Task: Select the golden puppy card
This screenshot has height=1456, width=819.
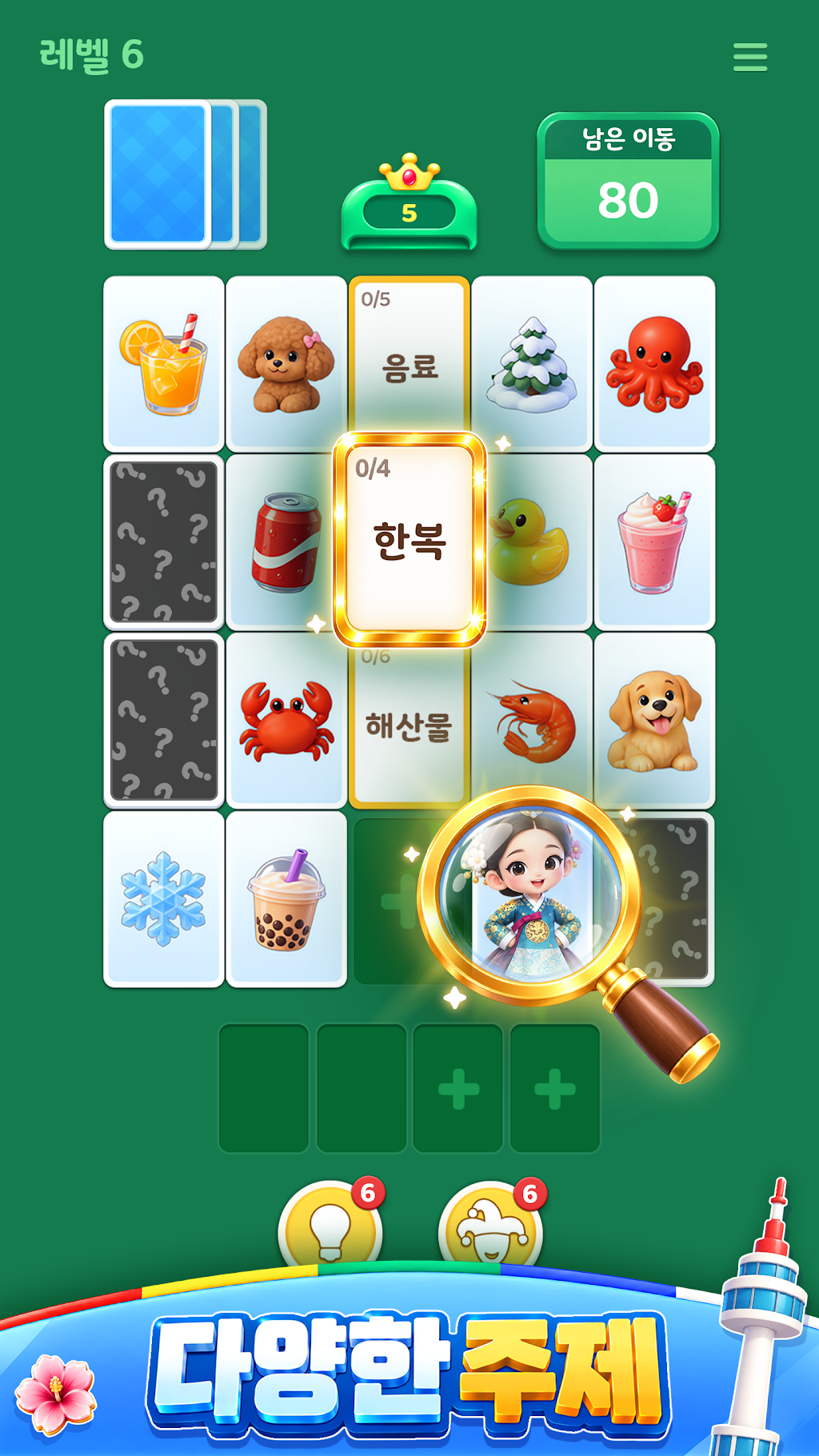Action: click(654, 720)
